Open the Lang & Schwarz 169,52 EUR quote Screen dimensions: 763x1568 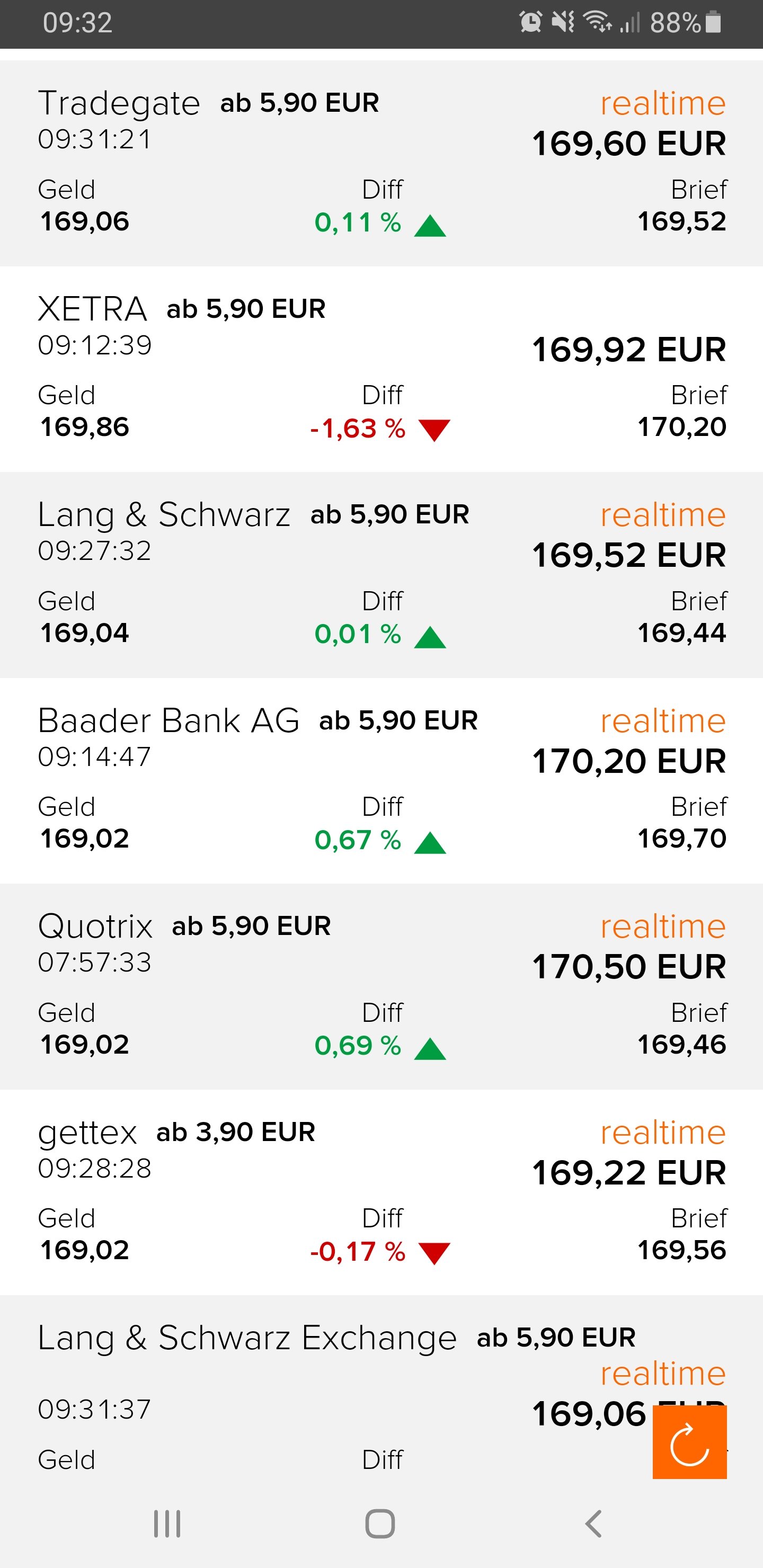(381, 574)
